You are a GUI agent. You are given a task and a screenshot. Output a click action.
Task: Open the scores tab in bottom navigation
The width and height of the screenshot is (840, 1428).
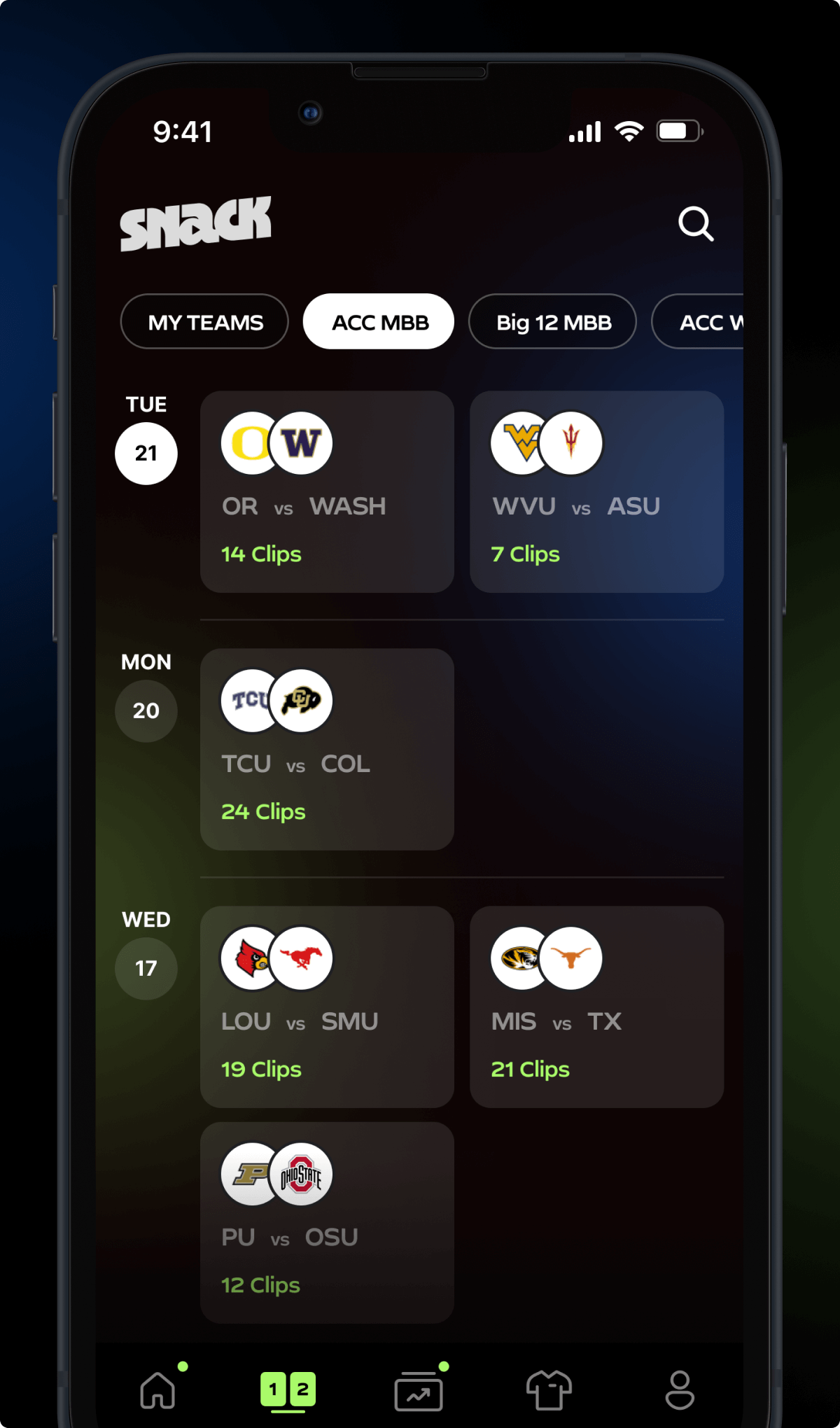click(x=288, y=1389)
